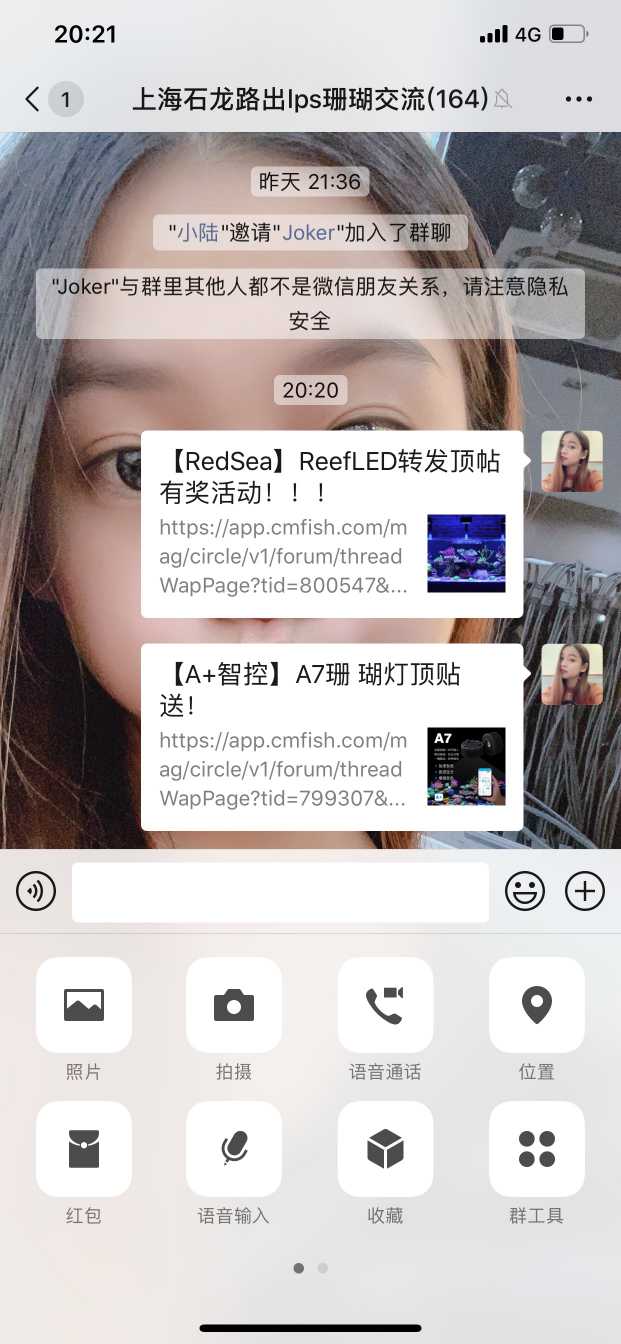Switch to voice message input
Viewport: 621px width, 1344px height.
pos(36,891)
